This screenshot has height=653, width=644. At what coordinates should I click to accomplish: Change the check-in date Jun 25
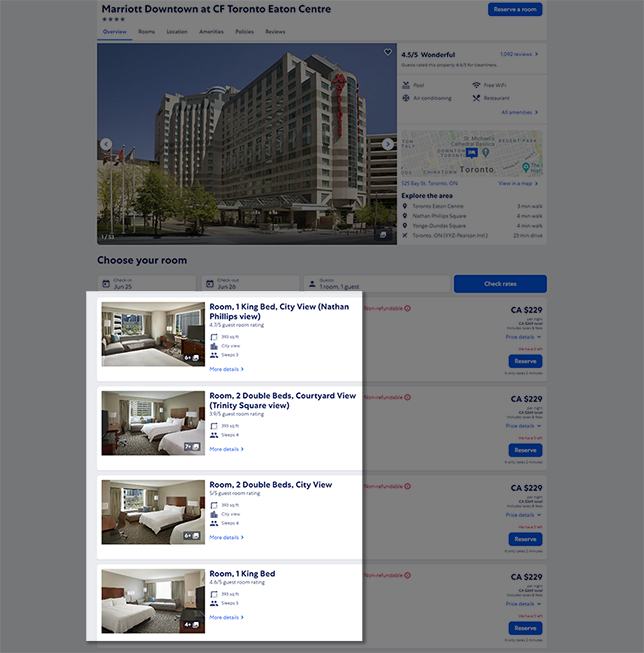point(147,284)
